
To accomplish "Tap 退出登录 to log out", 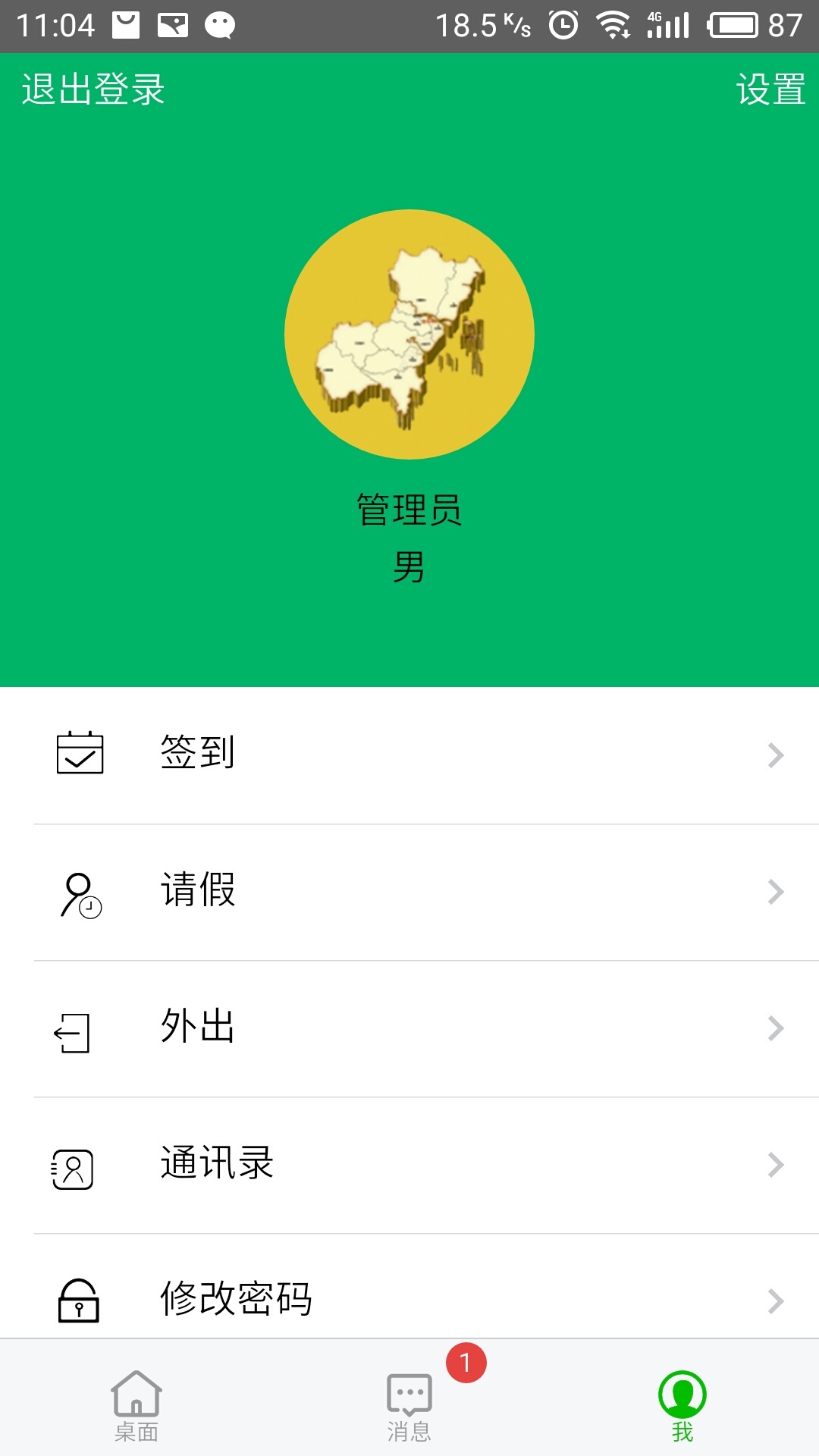I will [93, 89].
